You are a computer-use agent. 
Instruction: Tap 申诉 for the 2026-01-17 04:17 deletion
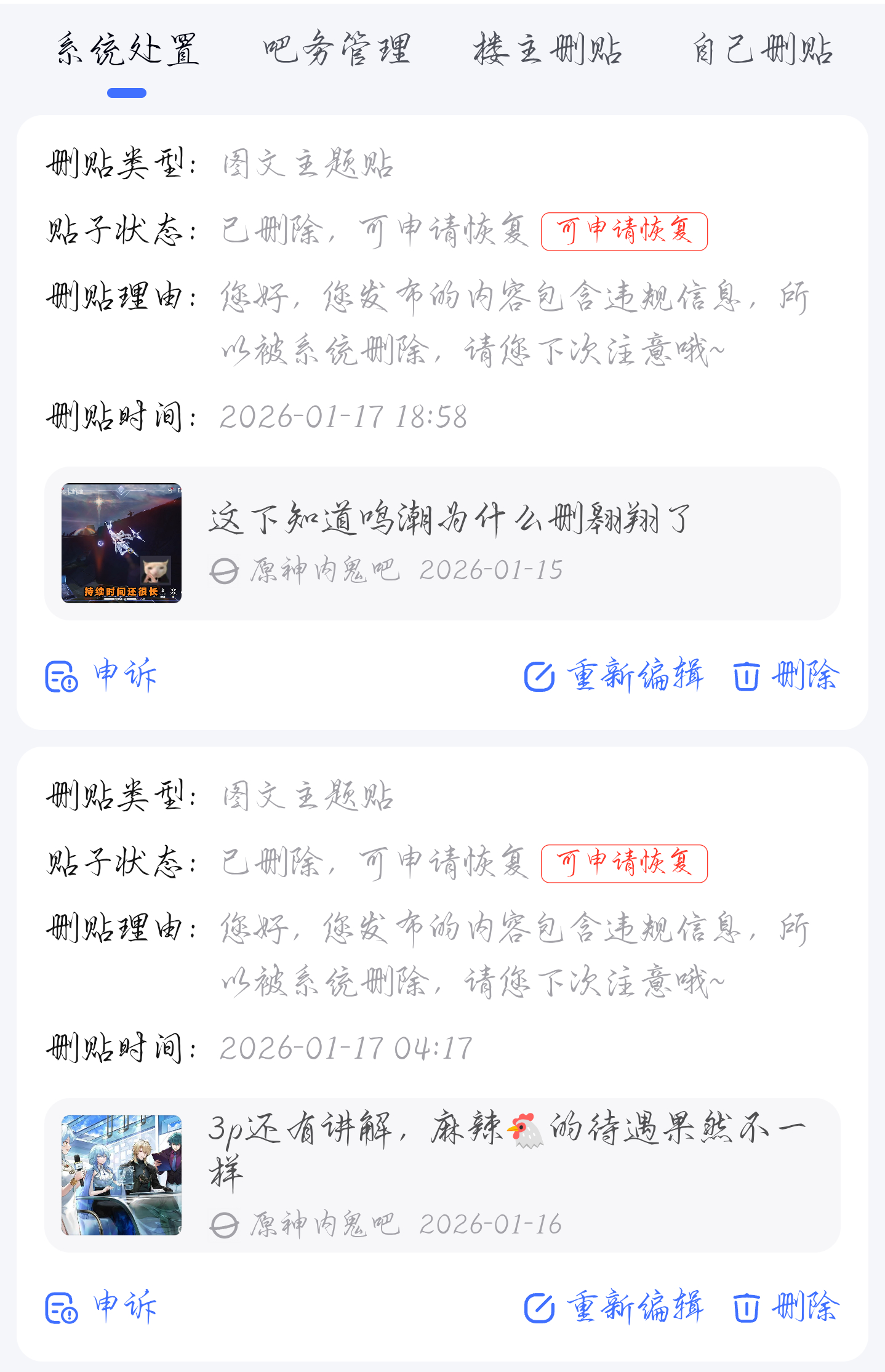click(x=102, y=1307)
